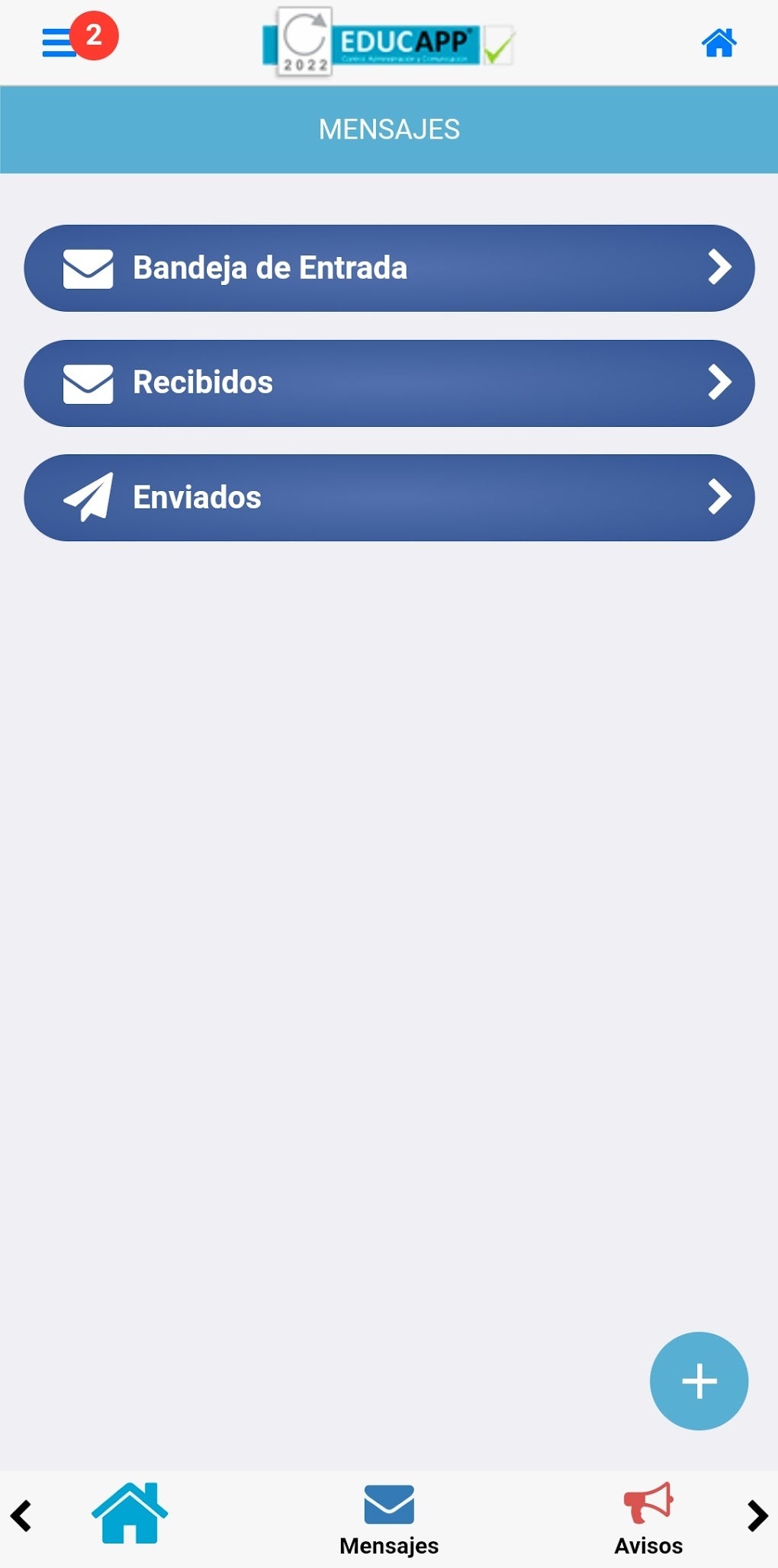Image resolution: width=778 pixels, height=1568 pixels.
Task: Compose a new message with the plus button
Action: click(698, 1380)
